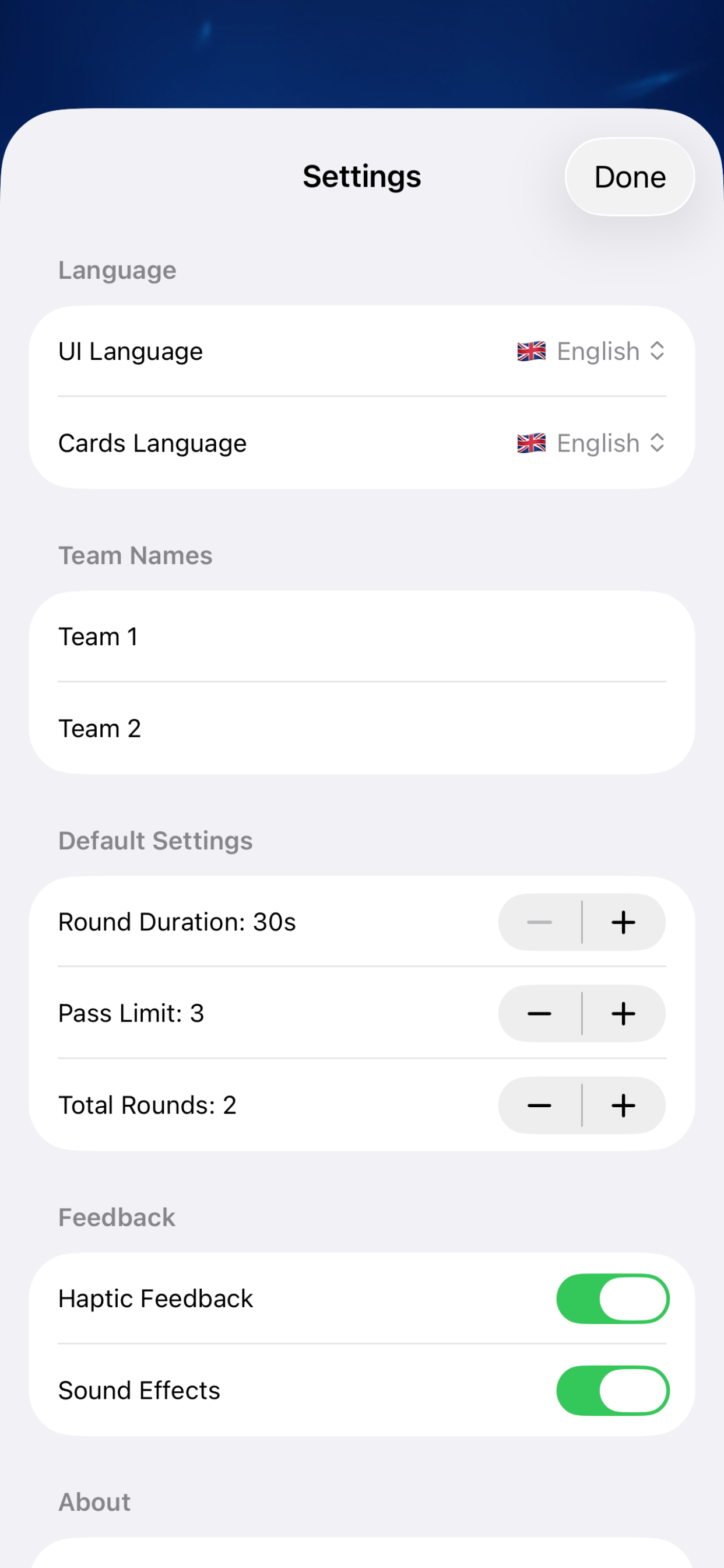Select the Settings title header
Screen dimensions: 724x1568
pos(361,177)
